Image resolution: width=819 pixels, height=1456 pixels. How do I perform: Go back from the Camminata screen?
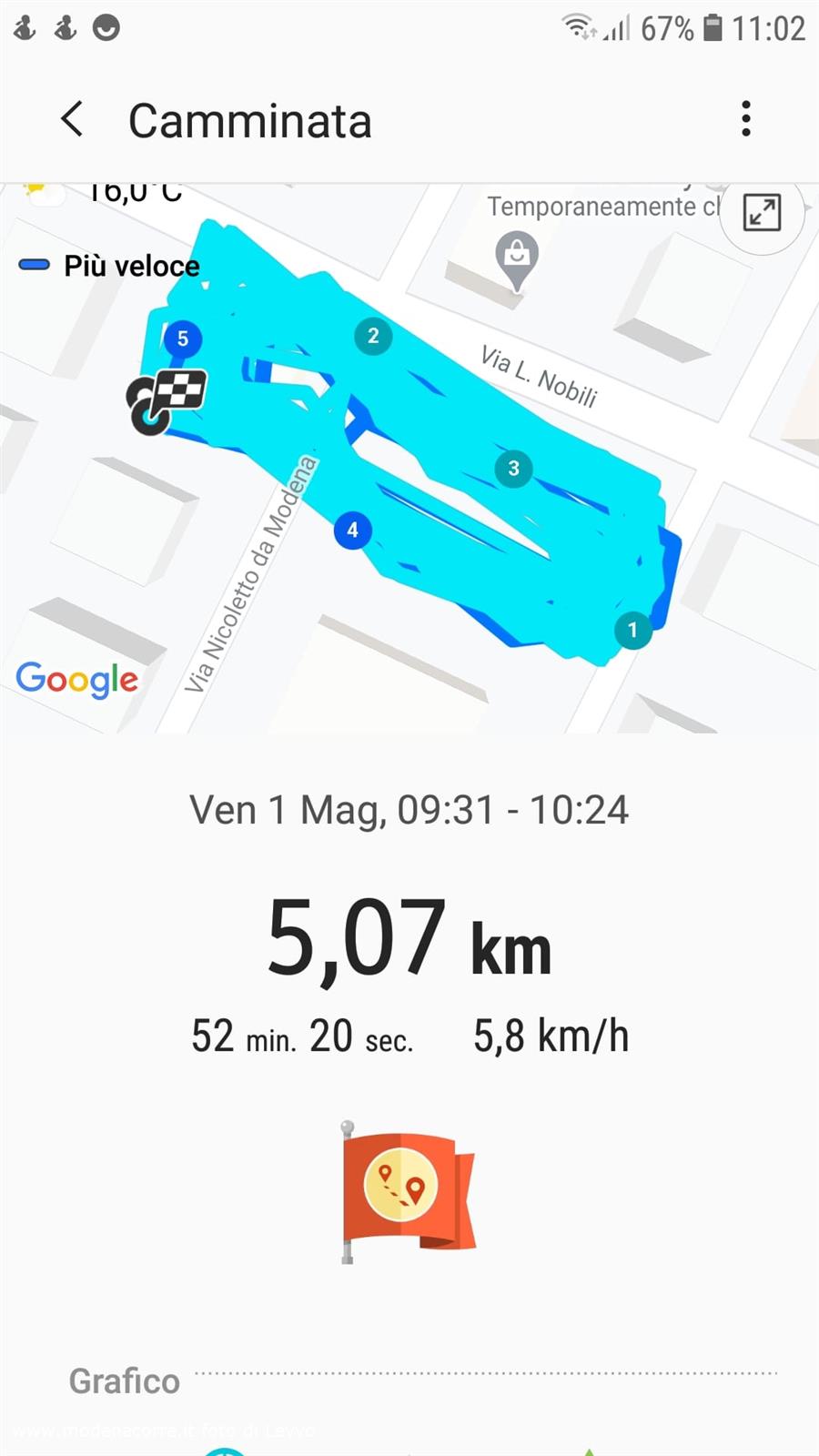pos(72,119)
